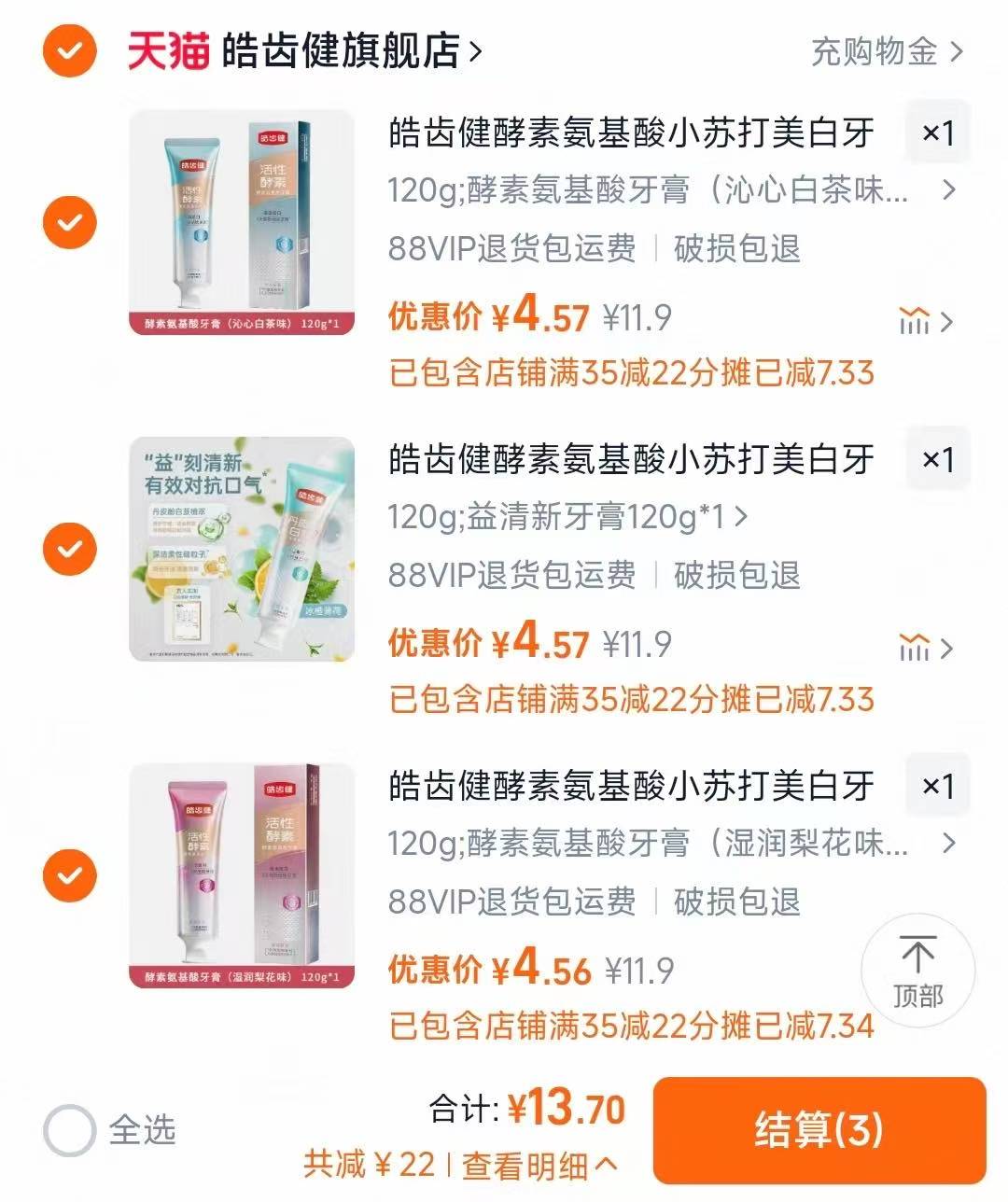The image size is (1008, 1202).
Task: Open SKU options for 益清新牙膏
Action: pos(560,516)
